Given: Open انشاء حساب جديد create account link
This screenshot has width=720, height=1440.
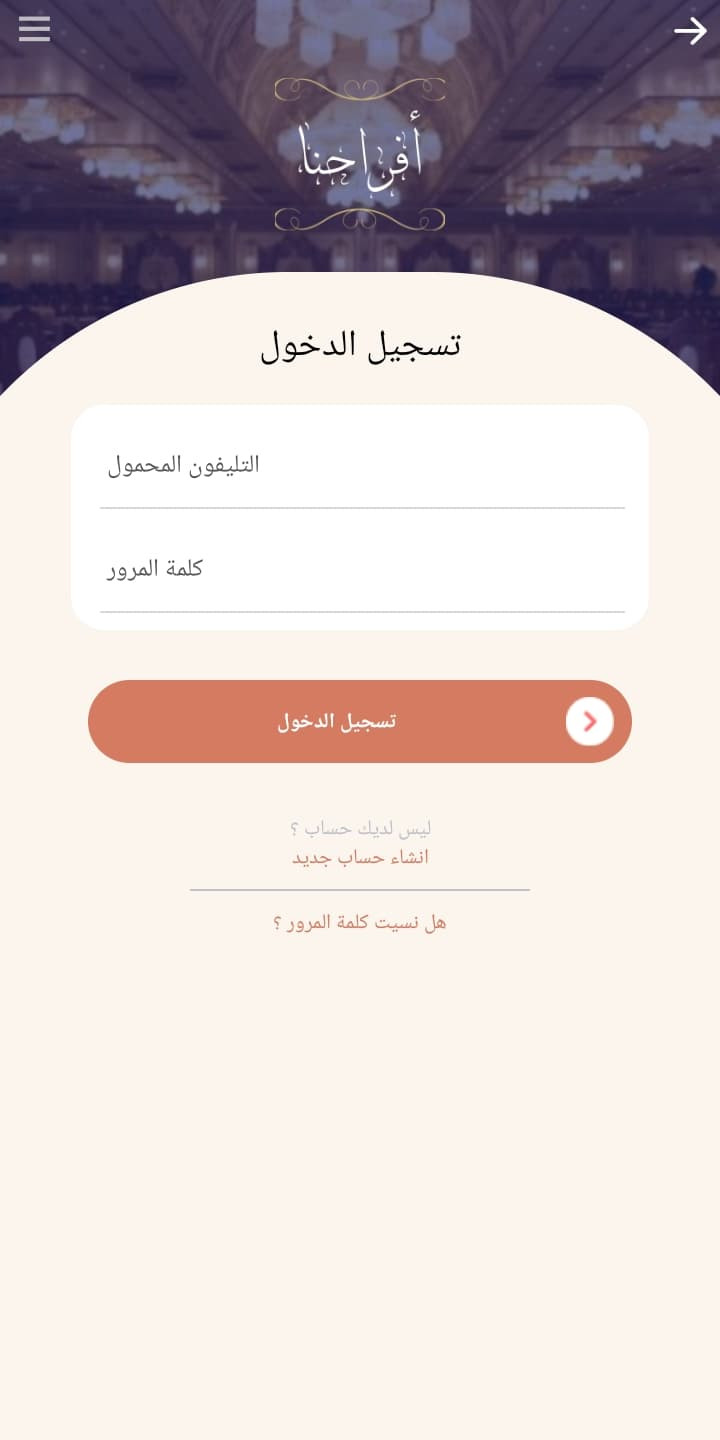Looking at the screenshot, I should 360,858.
